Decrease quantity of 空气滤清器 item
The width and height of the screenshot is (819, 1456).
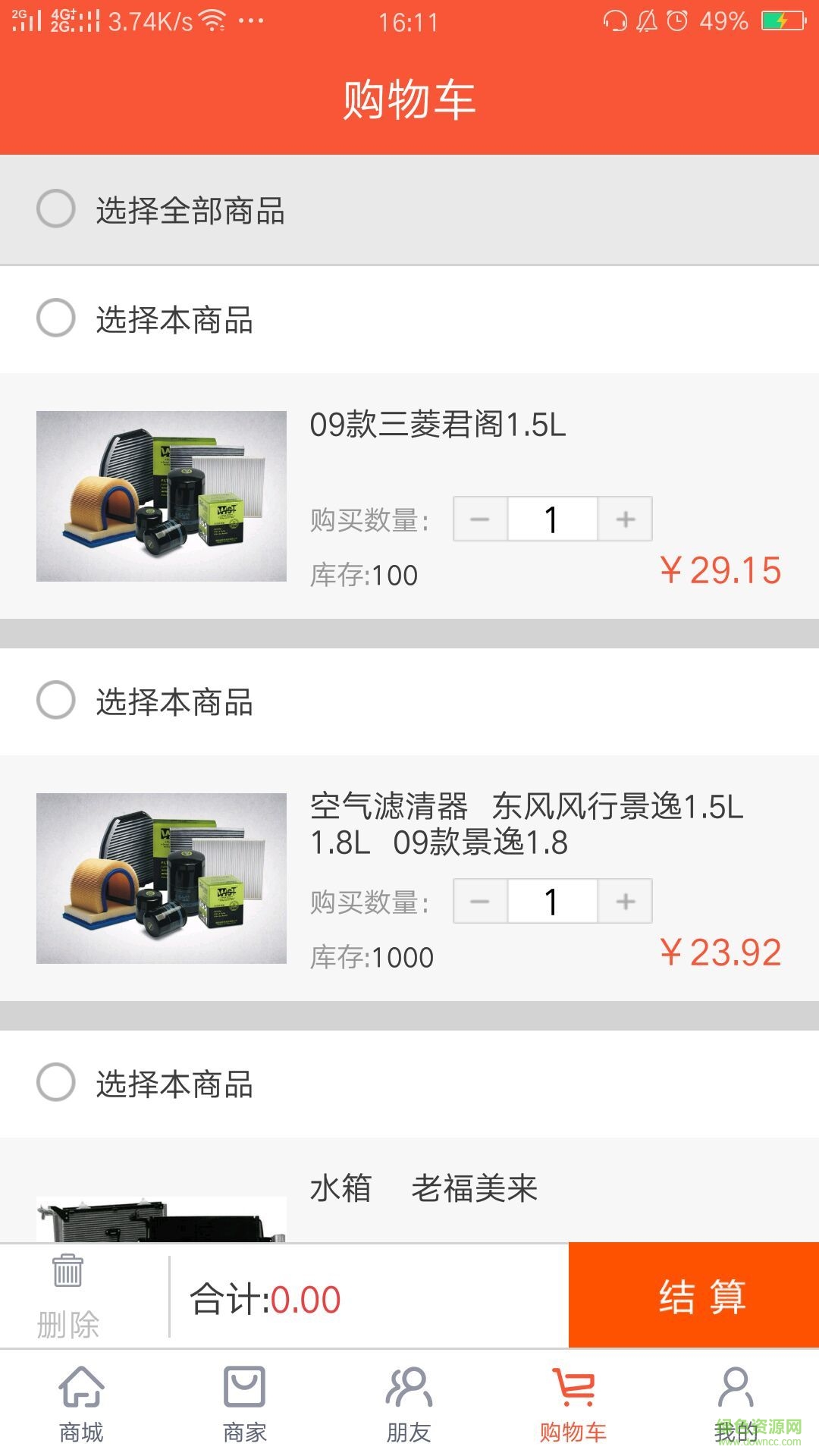pos(480,902)
